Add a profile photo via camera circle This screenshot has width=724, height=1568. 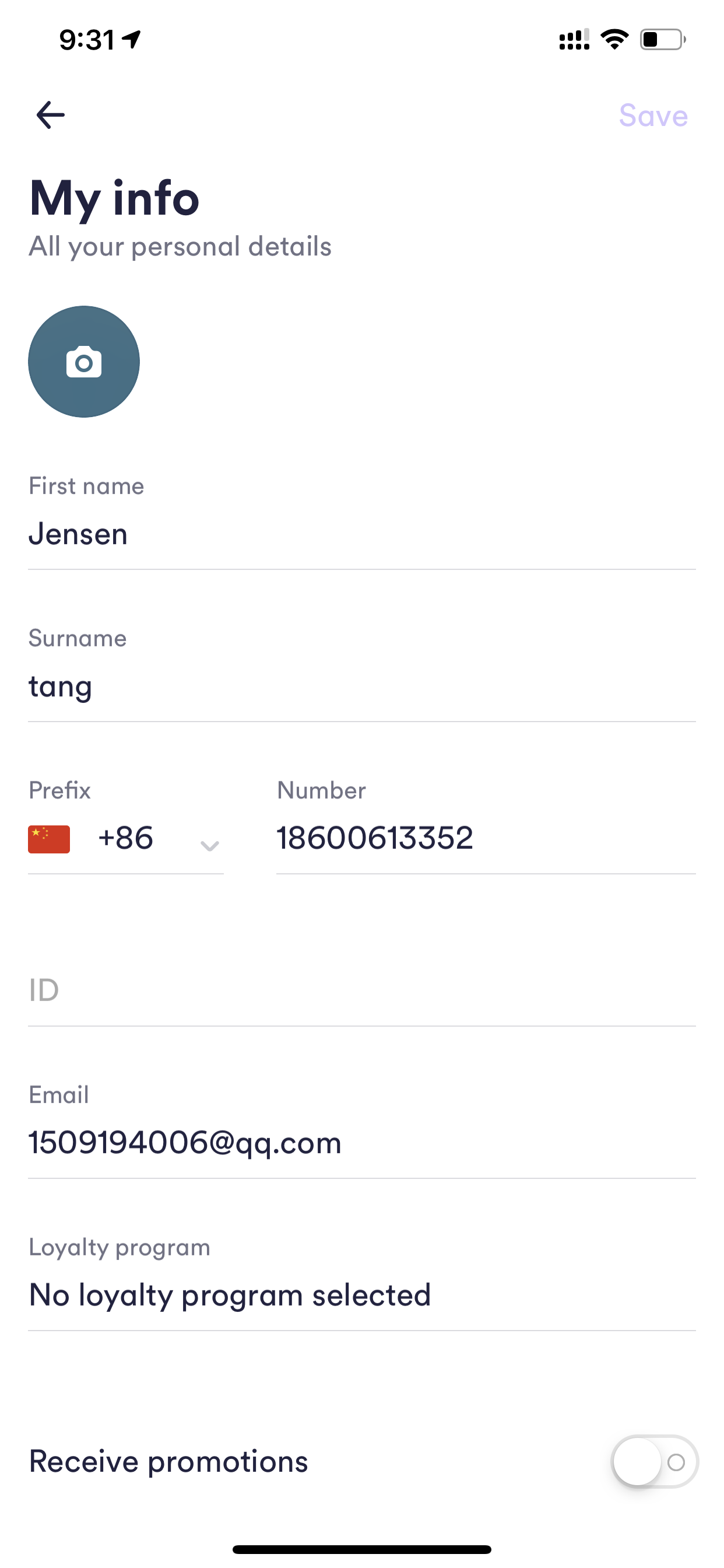[84, 362]
